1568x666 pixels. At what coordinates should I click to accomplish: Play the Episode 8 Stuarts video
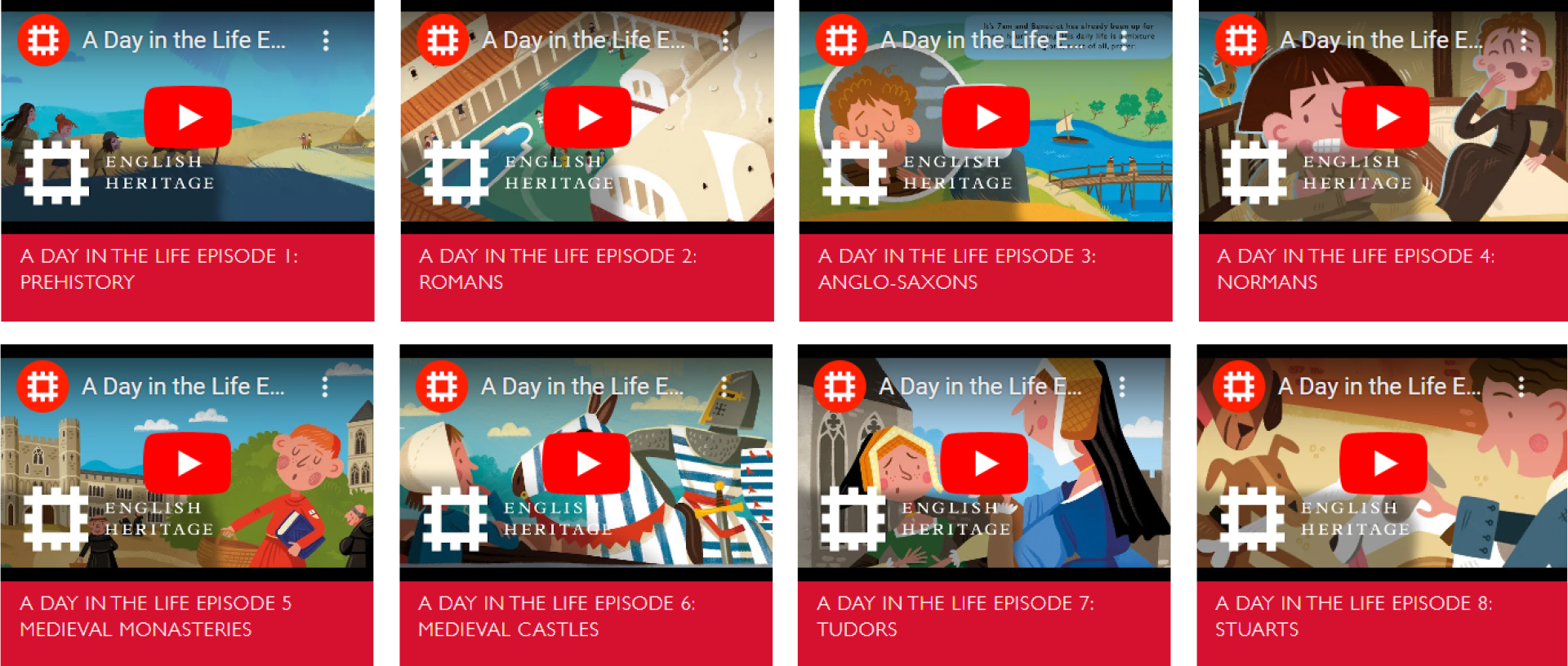[1383, 463]
